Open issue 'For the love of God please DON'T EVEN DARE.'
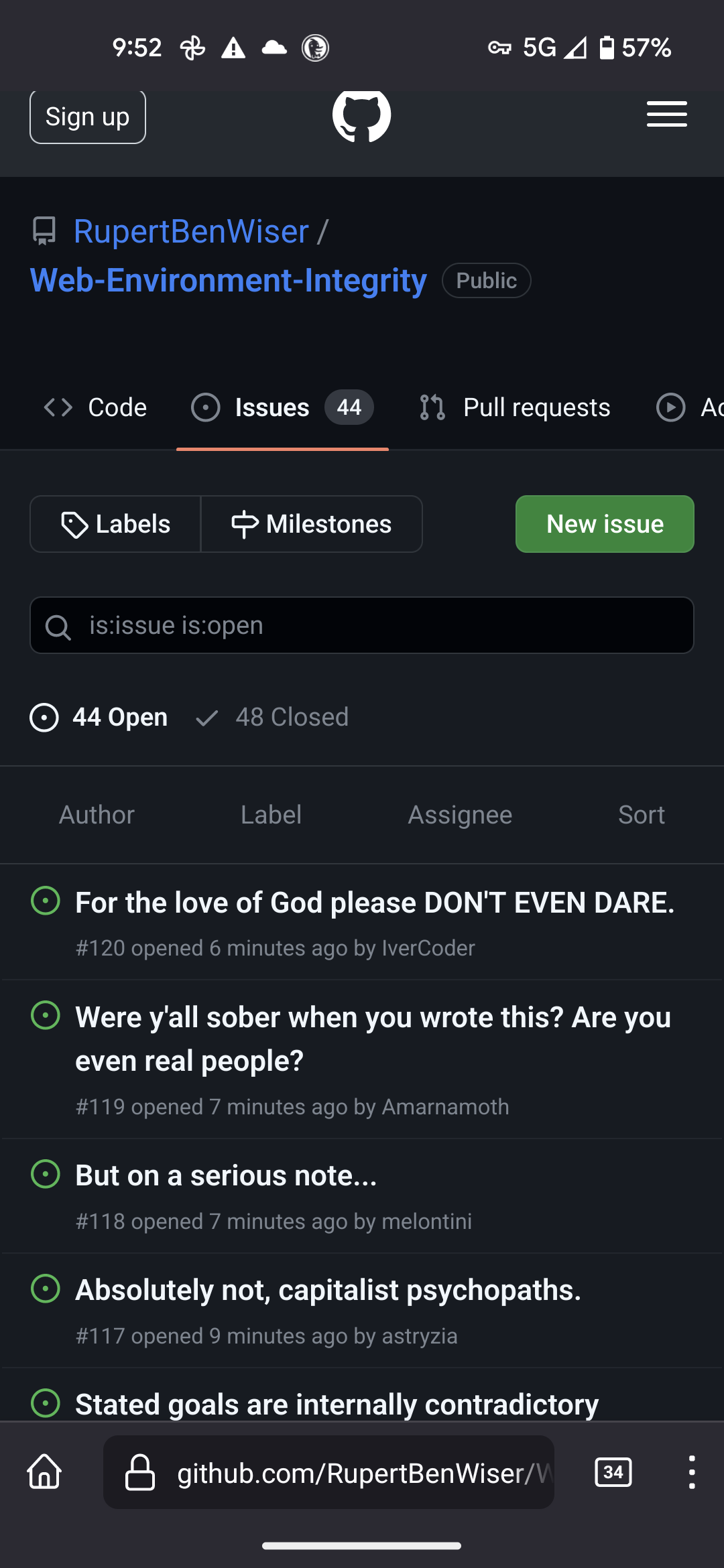Viewport: 724px width, 1568px height. coord(375,903)
